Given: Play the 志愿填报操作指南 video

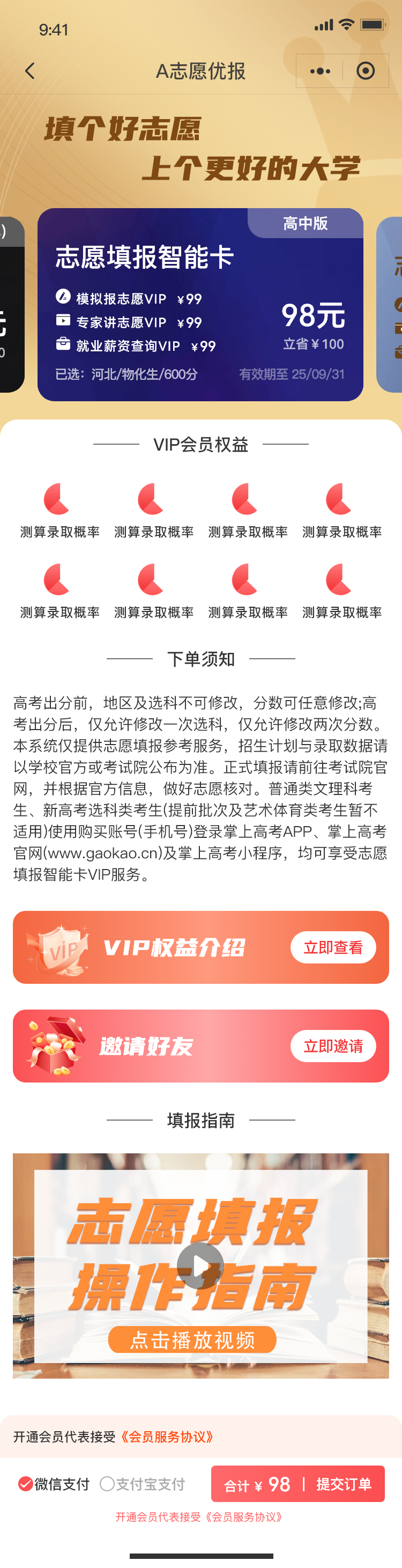Looking at the screenshot, I should pos(200,1265).
